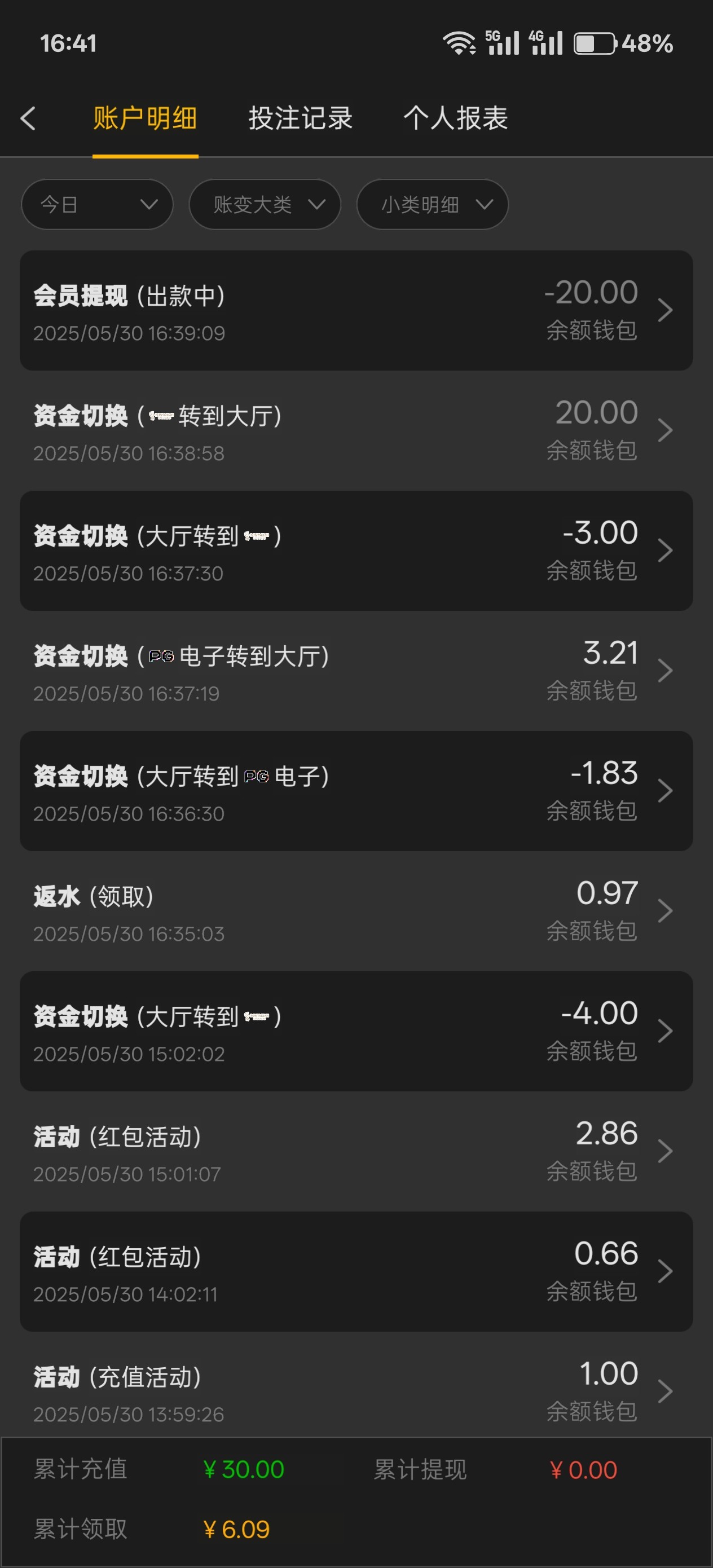Switch to the 投注记录 tab
This screenshot has height=1568, width=713.
click(x=300, y=118)
